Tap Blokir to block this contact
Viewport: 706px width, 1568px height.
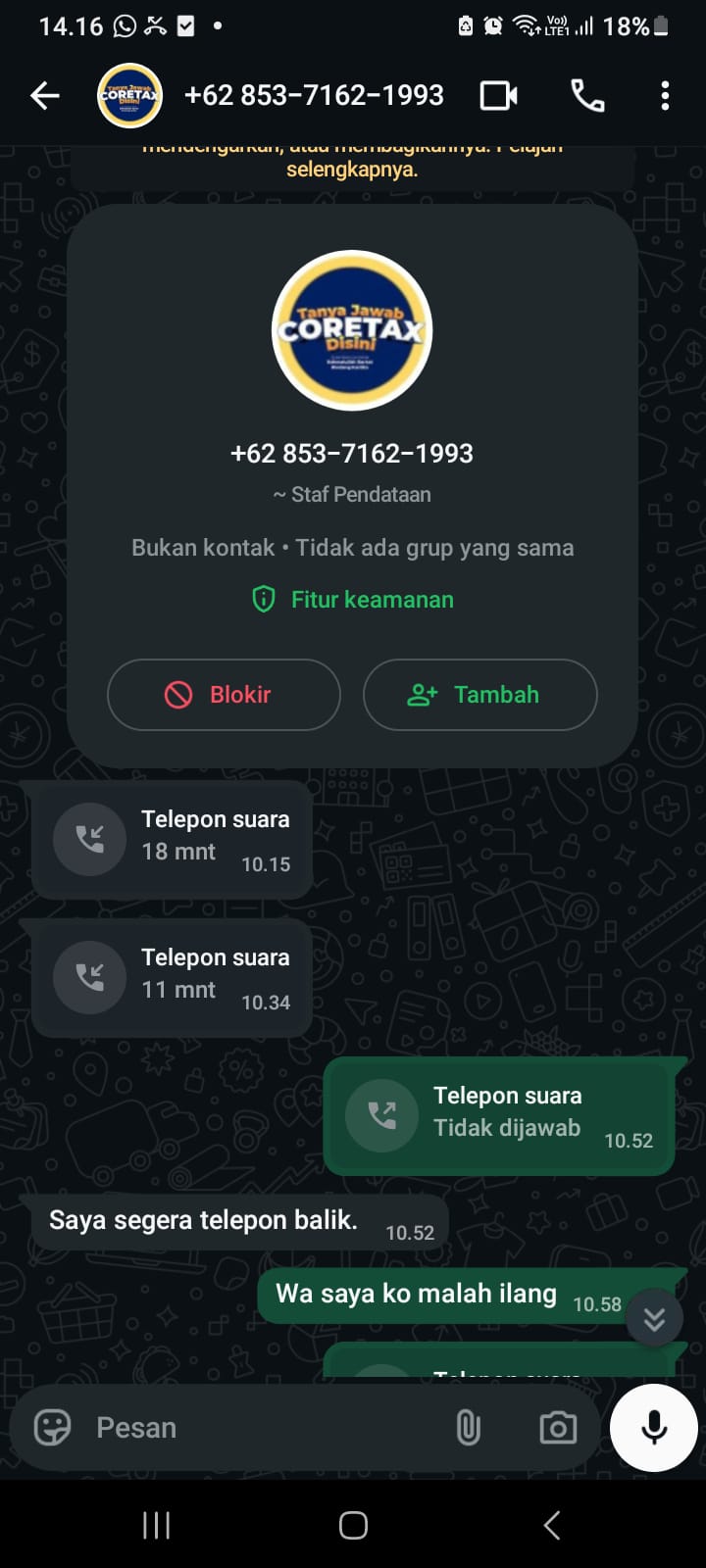[x=223, y=694]
